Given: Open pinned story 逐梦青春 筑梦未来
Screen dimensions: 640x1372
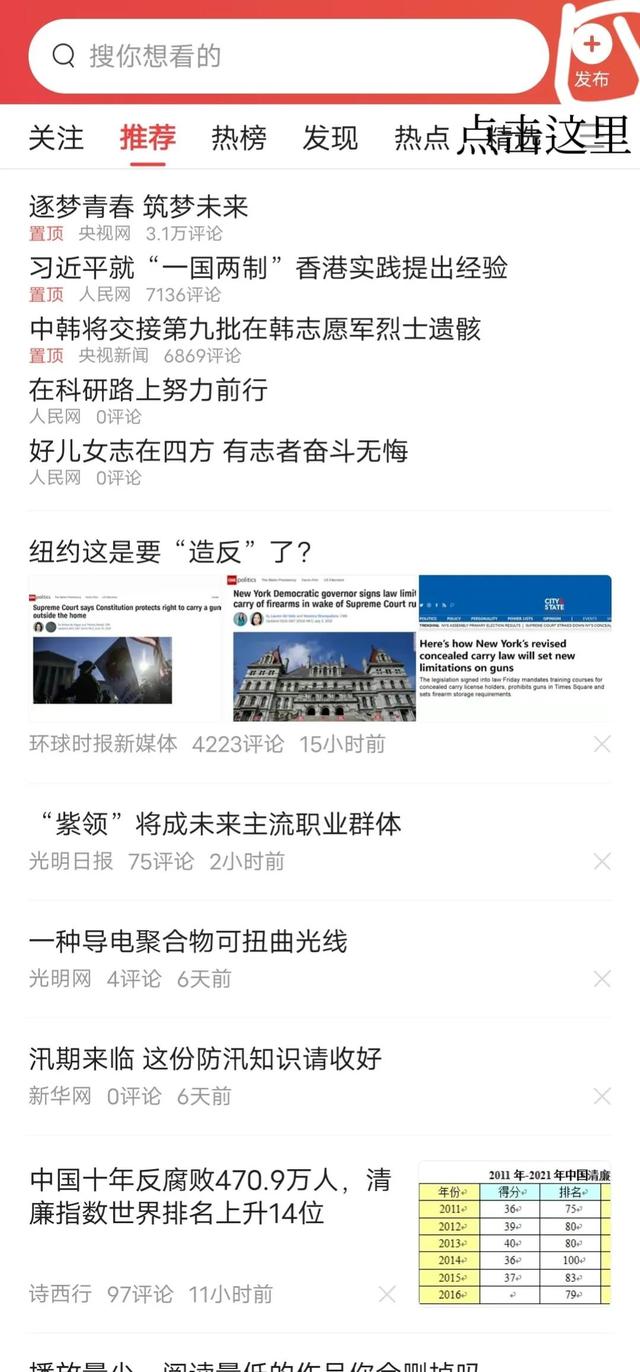Looking at the screenshot, I should tap(139, 207).
